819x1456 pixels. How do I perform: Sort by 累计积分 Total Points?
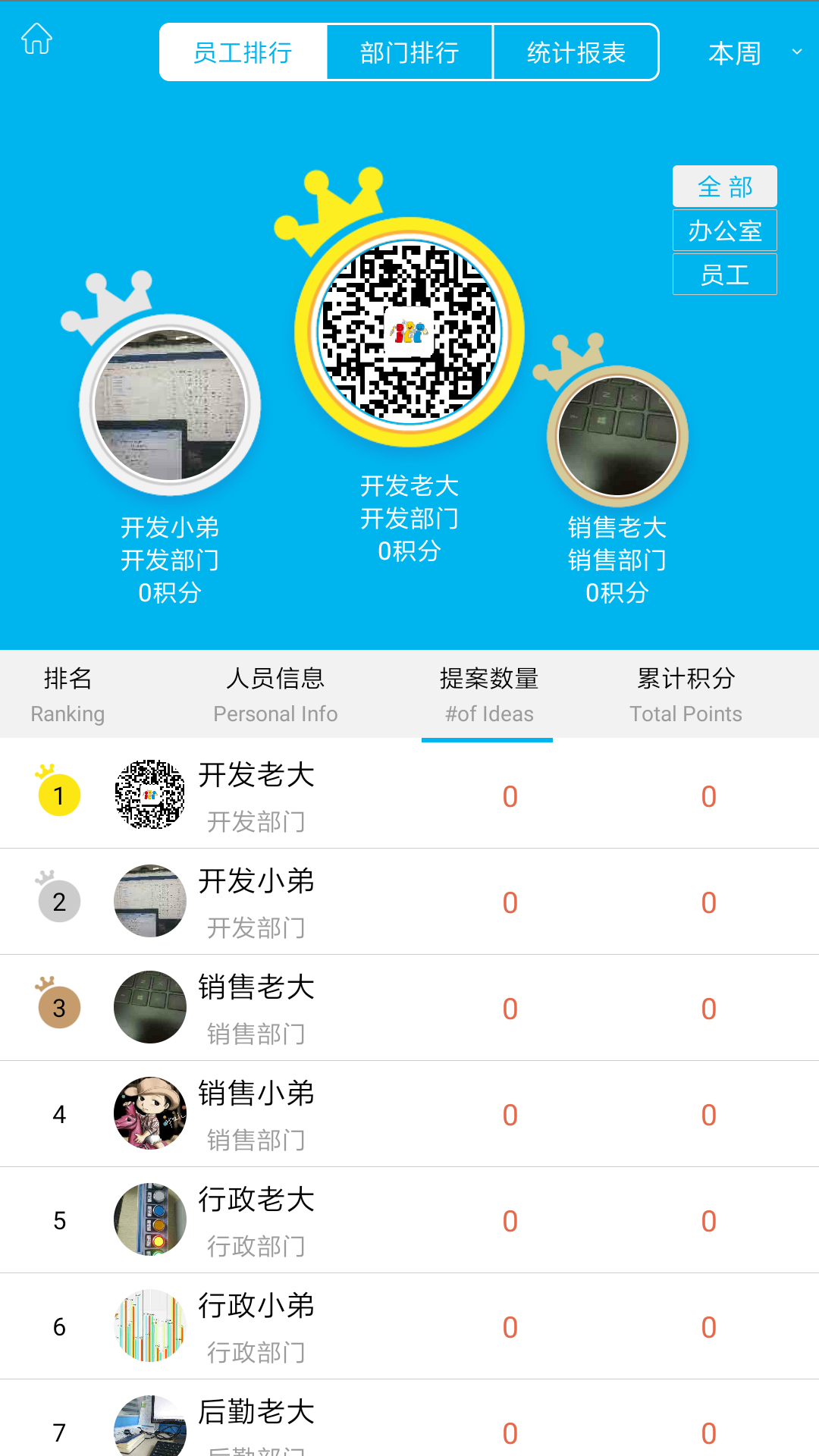tap(685, 694)
